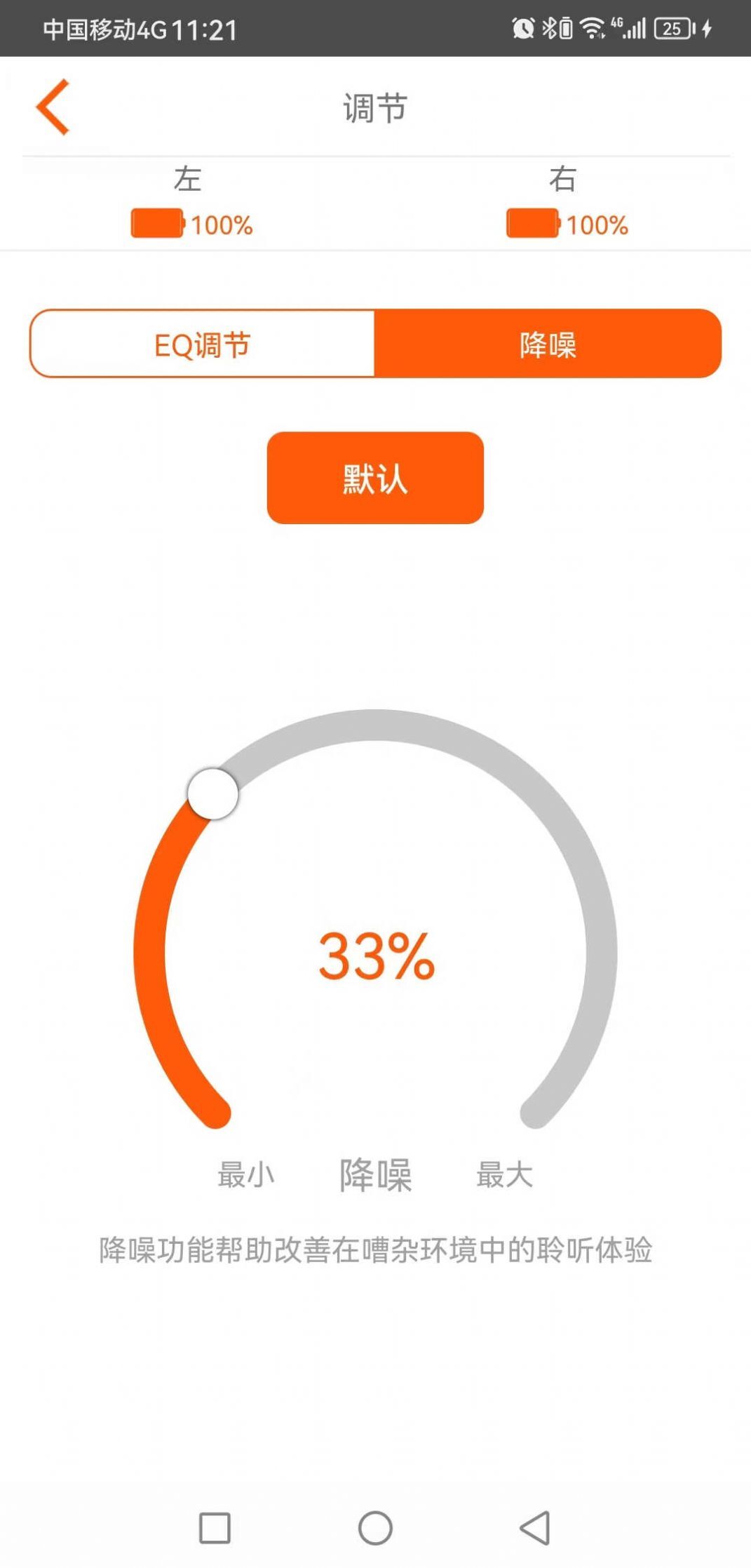Go to the home screen
This screenshot has width=751, height=1568.
click(x=375, y=1527)
